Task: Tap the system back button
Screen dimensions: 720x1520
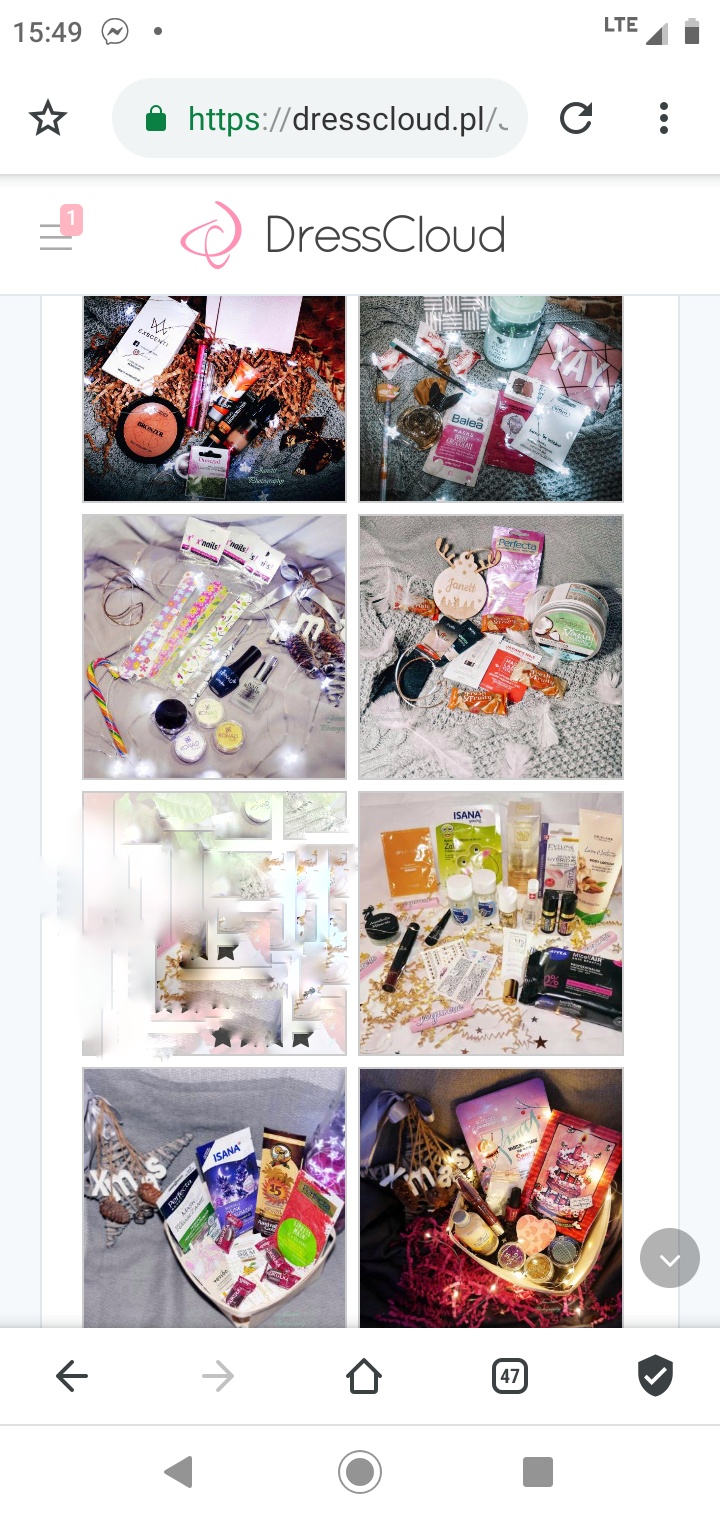Action: tap(179, 1471)
